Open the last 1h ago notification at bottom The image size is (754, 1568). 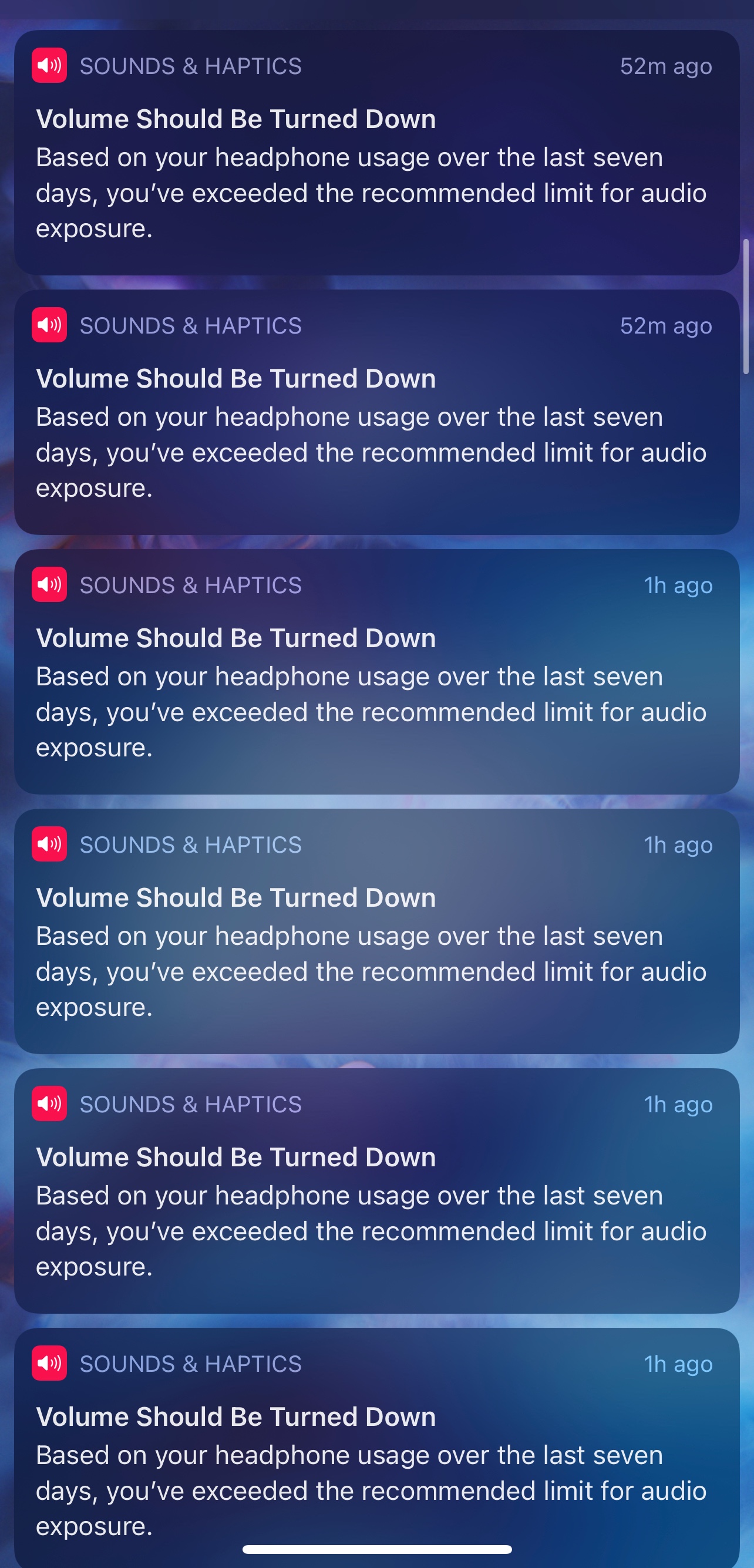tap(376, 1449)
